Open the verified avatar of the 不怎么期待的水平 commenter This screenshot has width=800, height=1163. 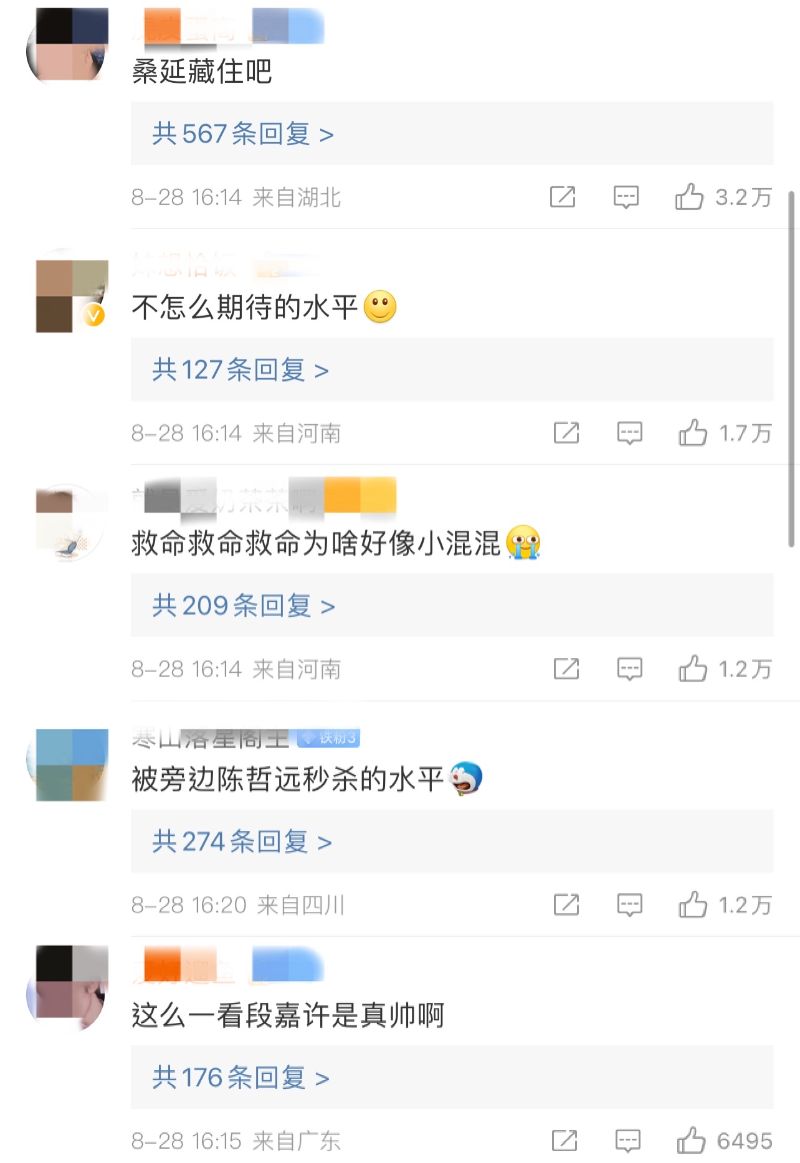tap(71, 295)
